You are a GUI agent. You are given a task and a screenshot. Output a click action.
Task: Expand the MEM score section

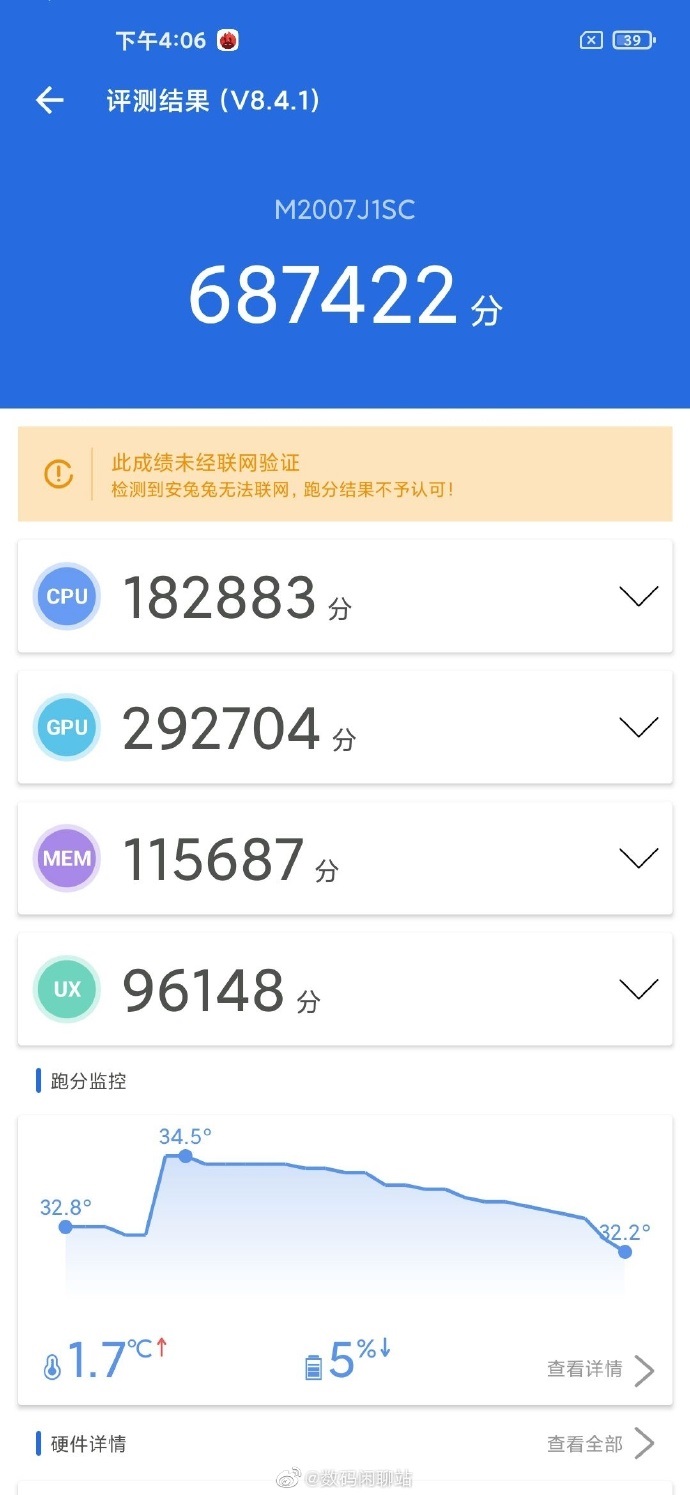[x=638, y=859]
